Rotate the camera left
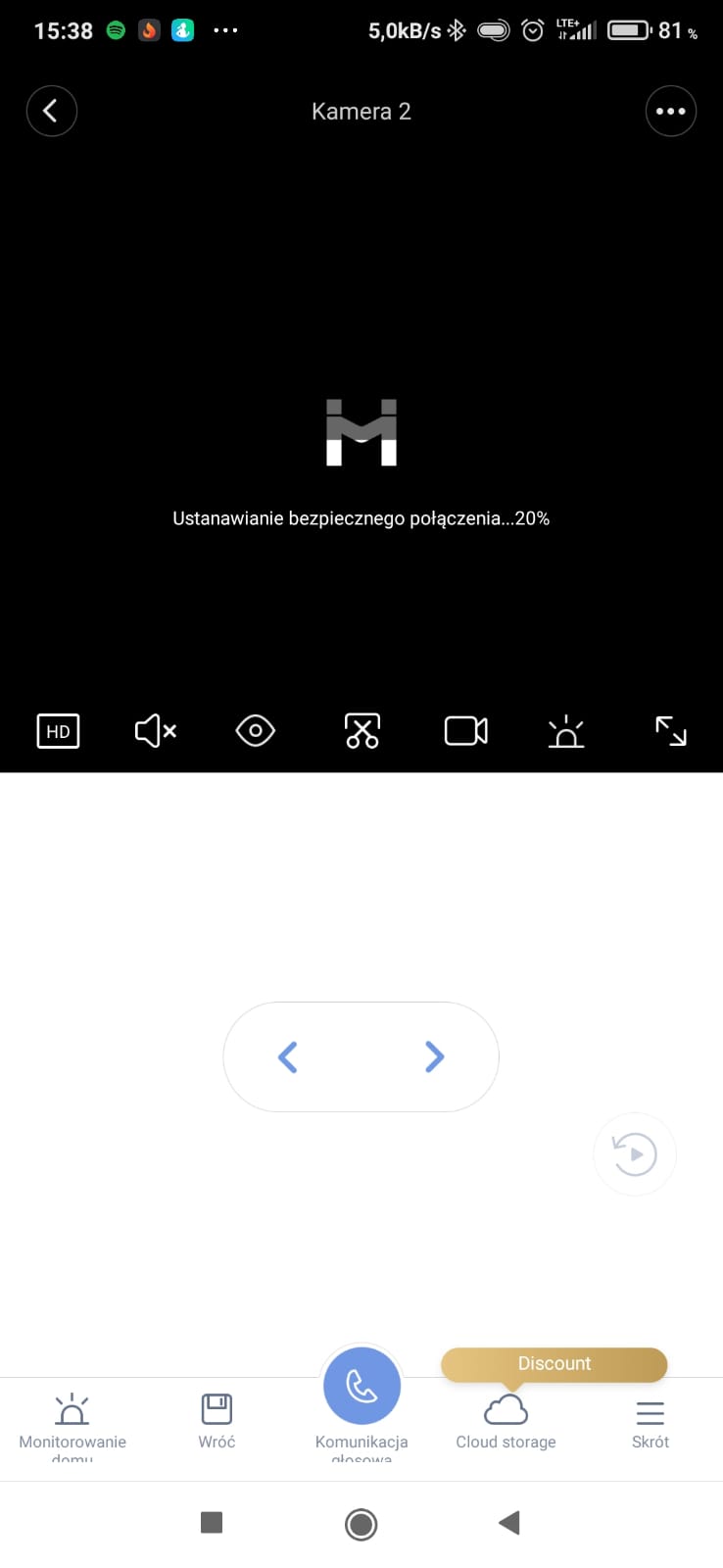 288,1056
